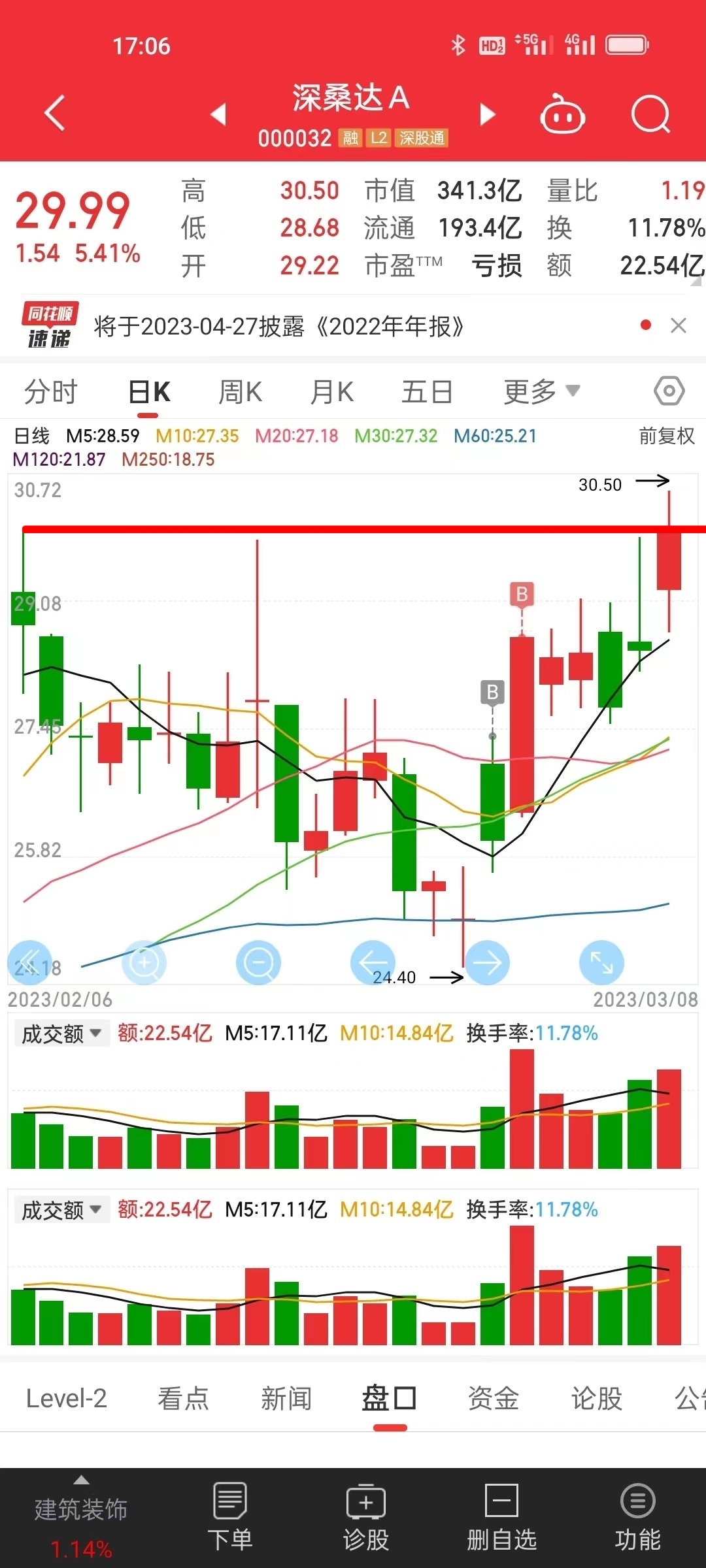Open chart settings hexagon icon

pos(669,391)
